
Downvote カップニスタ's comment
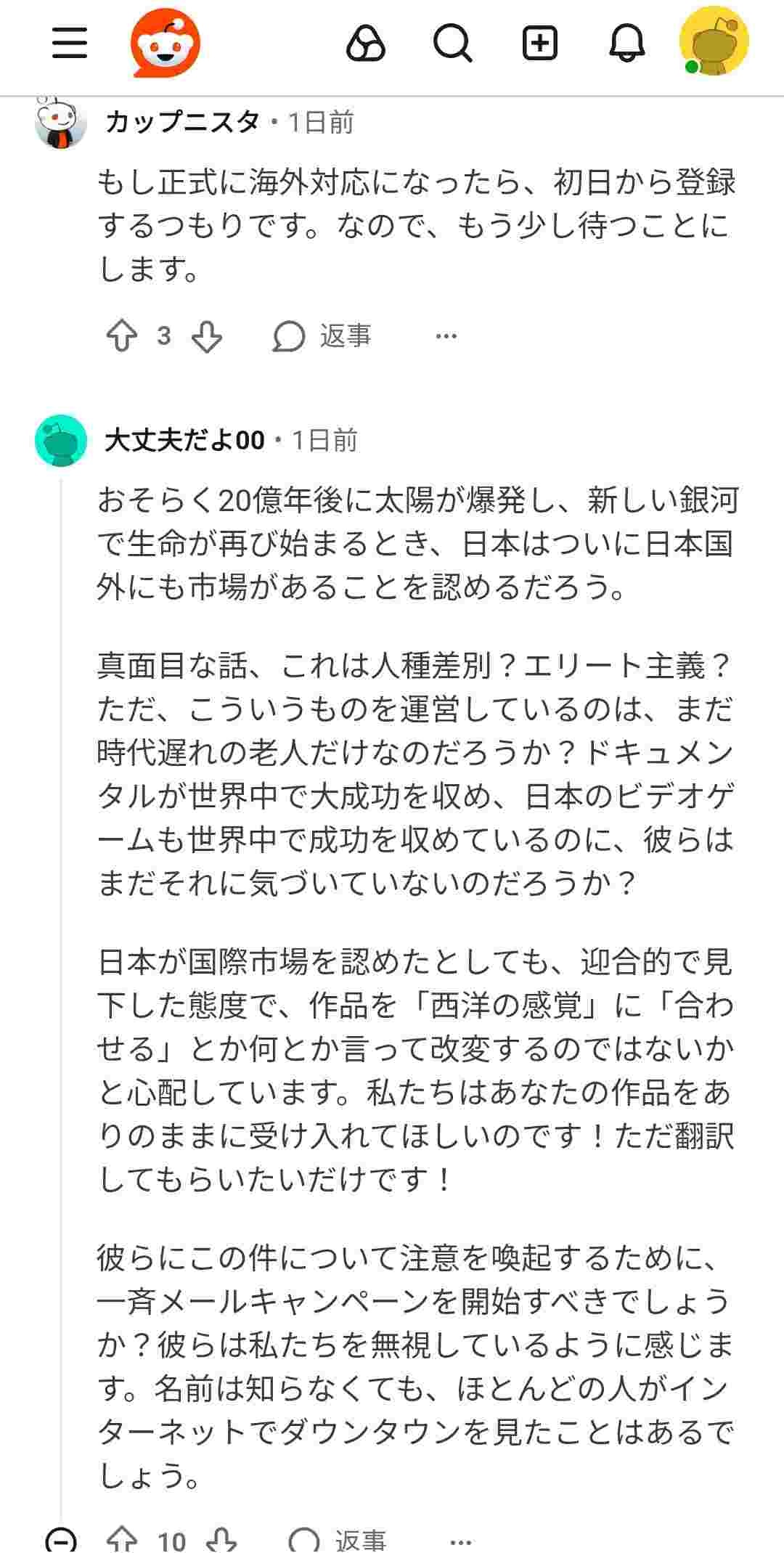pos(207,336)
